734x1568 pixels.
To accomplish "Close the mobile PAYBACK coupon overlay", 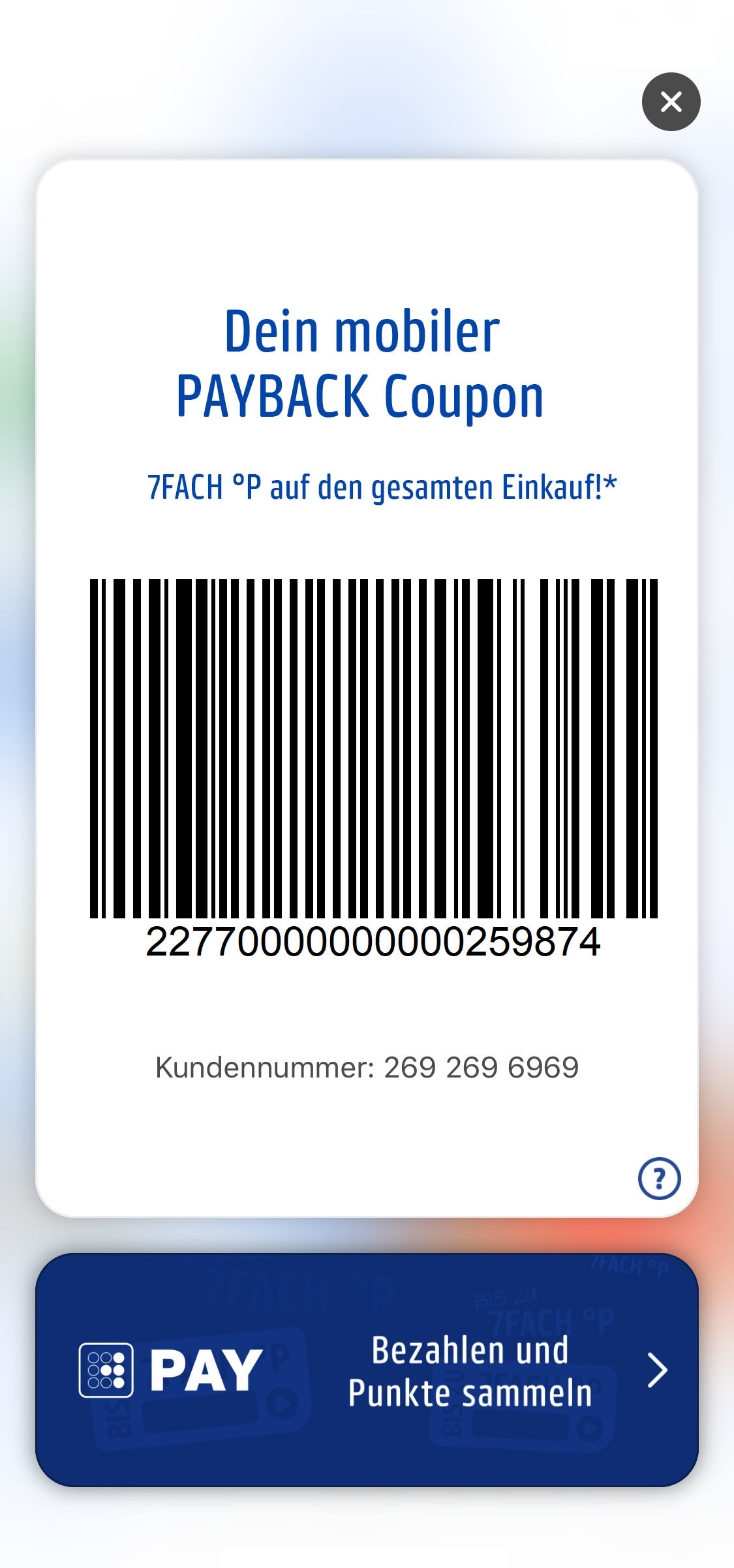I will pyautogui.click(x=671, y=102).
